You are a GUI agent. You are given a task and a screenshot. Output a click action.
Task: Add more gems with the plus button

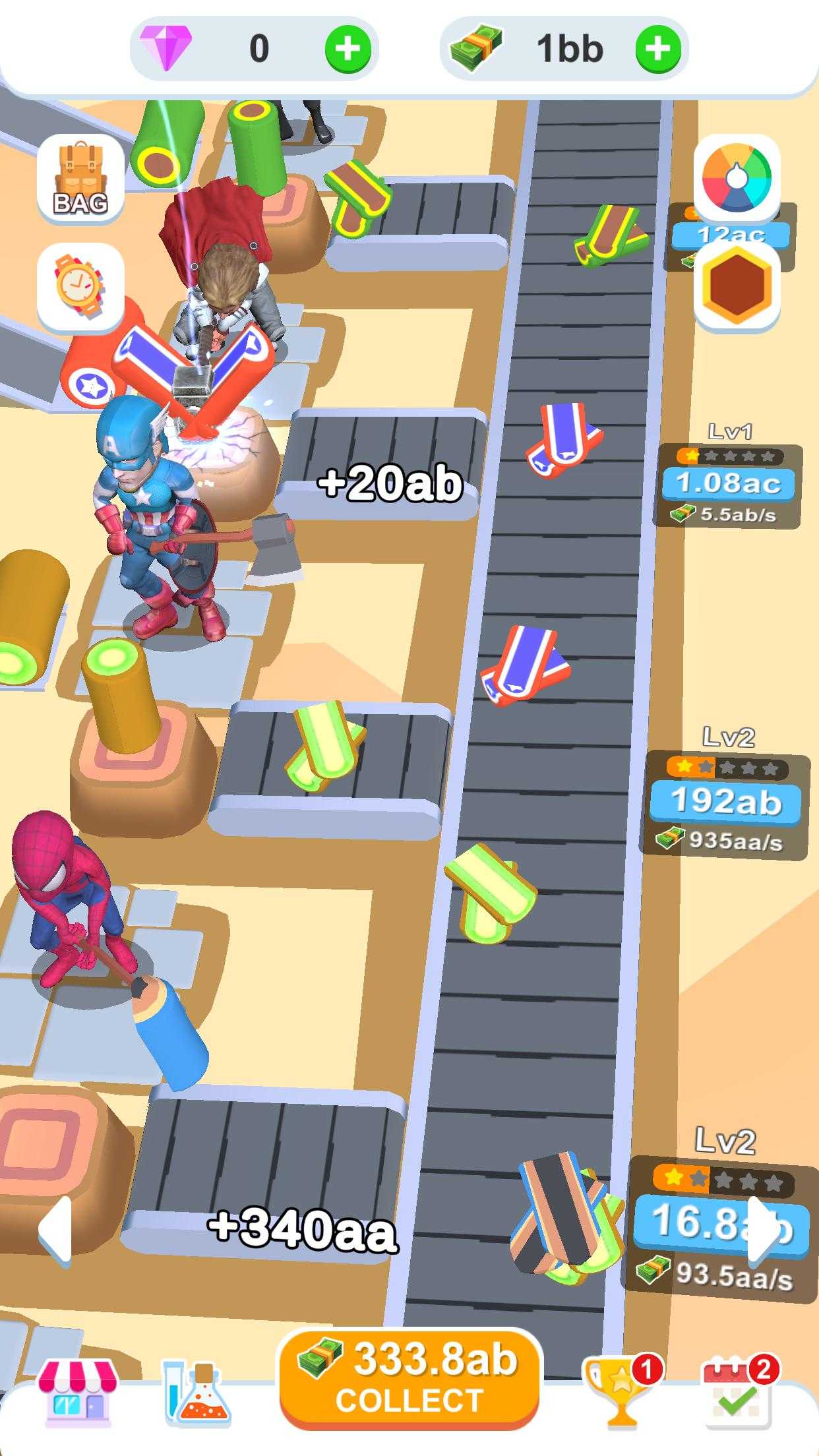[x=348, y=49]
